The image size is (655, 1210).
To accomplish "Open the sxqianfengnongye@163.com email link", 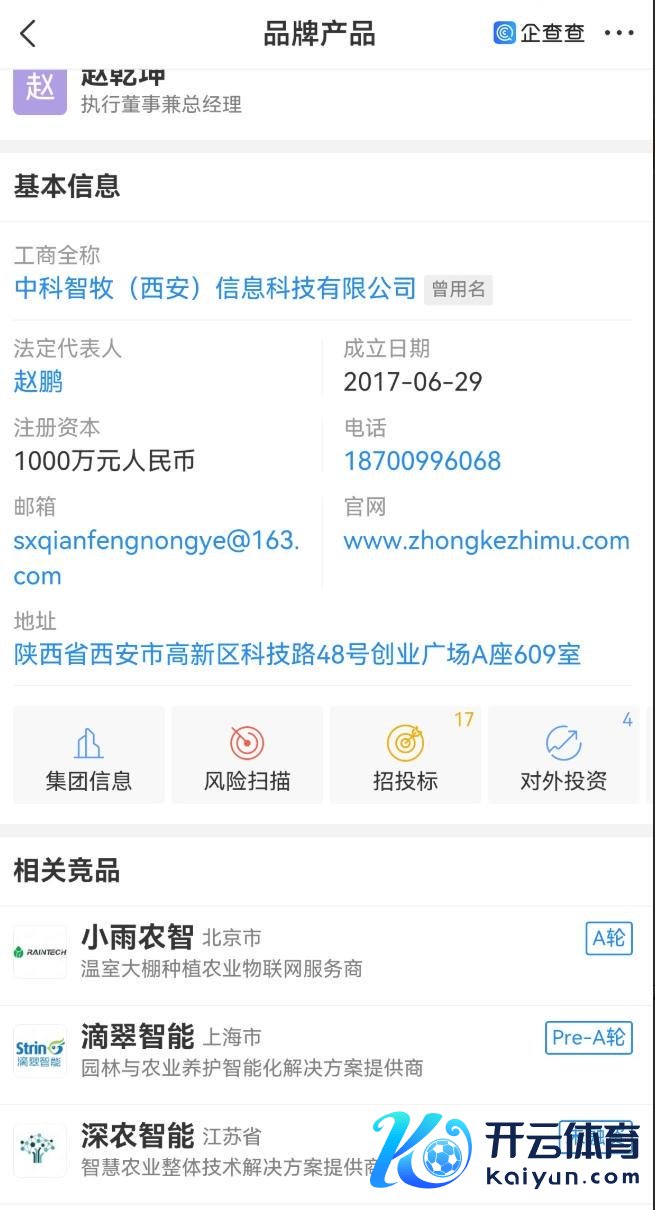I will (156, 557).
